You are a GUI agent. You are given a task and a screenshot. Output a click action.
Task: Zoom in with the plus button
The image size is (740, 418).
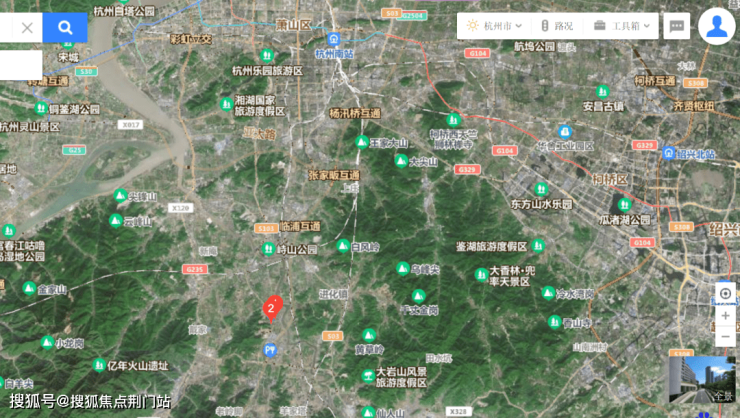point(726,315)
